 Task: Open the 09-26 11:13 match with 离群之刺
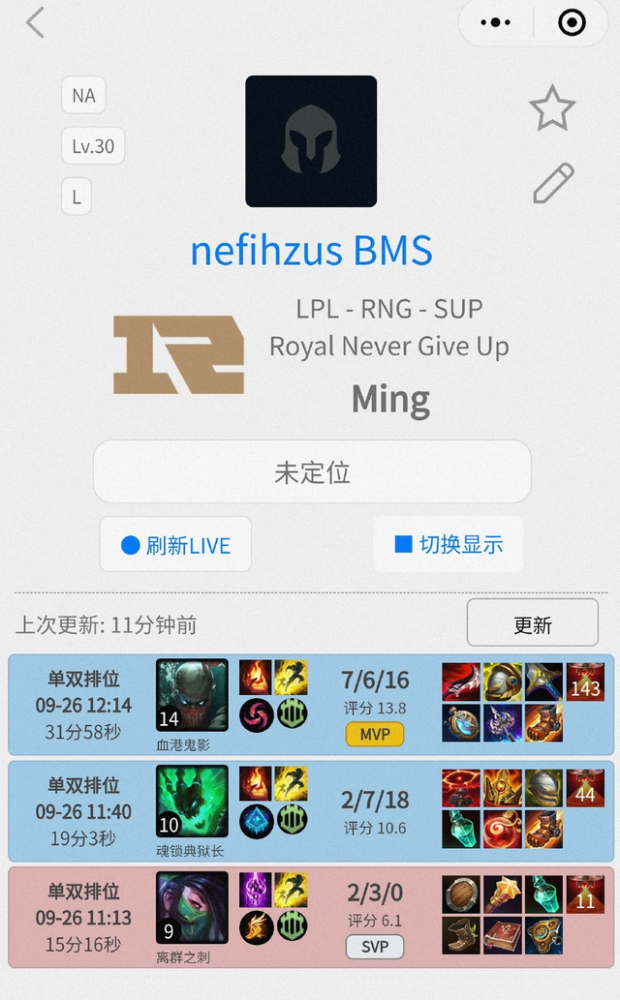click(310, 917)
